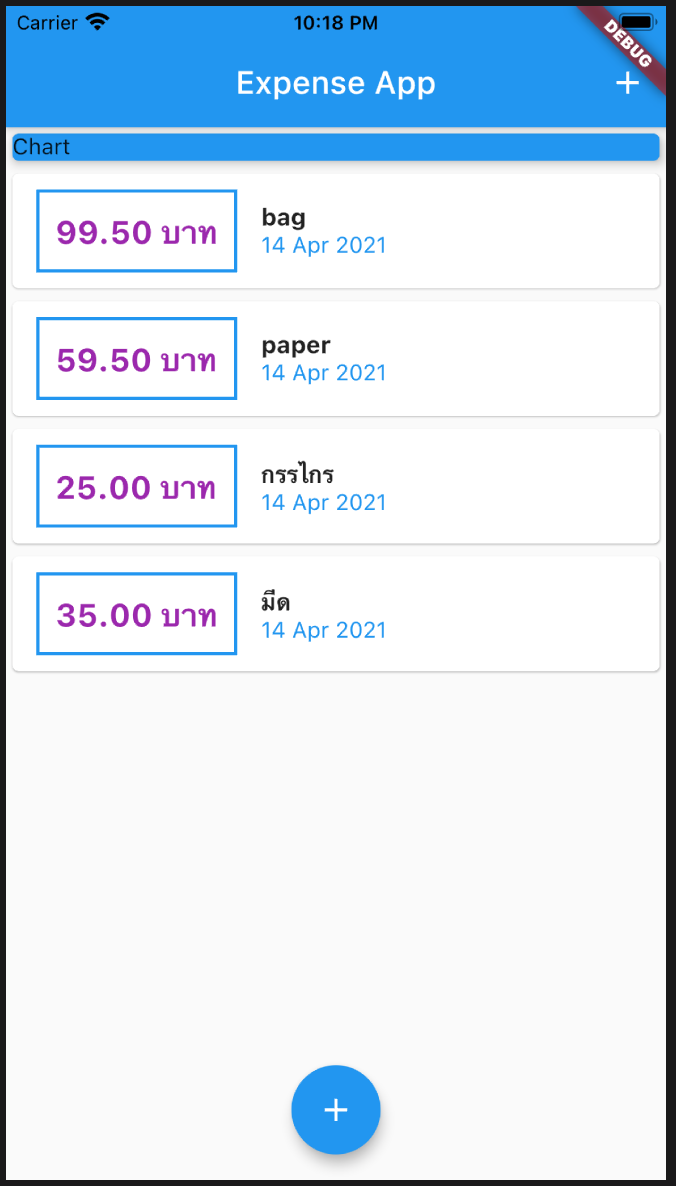Select the มีด expense card
676x1186 pixels.
[x=336, y=614]
